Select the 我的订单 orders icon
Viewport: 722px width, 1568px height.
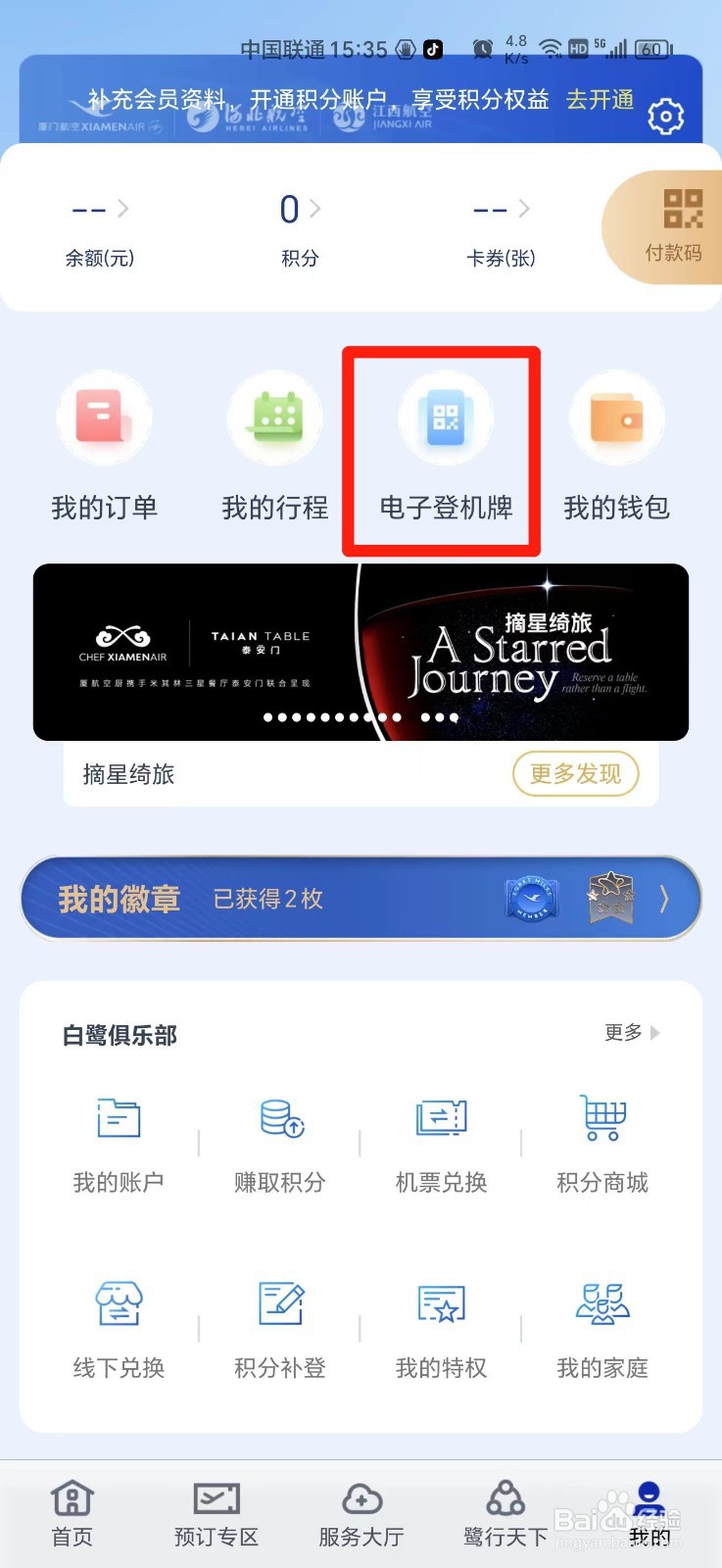coord(104,417)
